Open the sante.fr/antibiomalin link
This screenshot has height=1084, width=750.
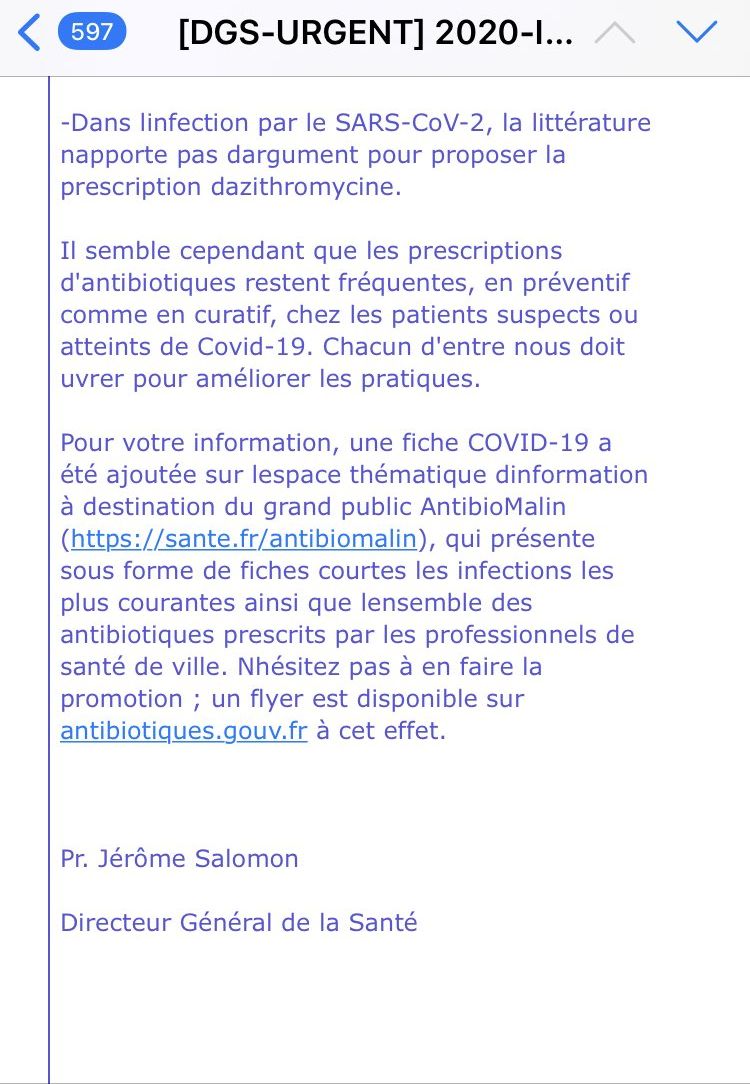(243, 539)
